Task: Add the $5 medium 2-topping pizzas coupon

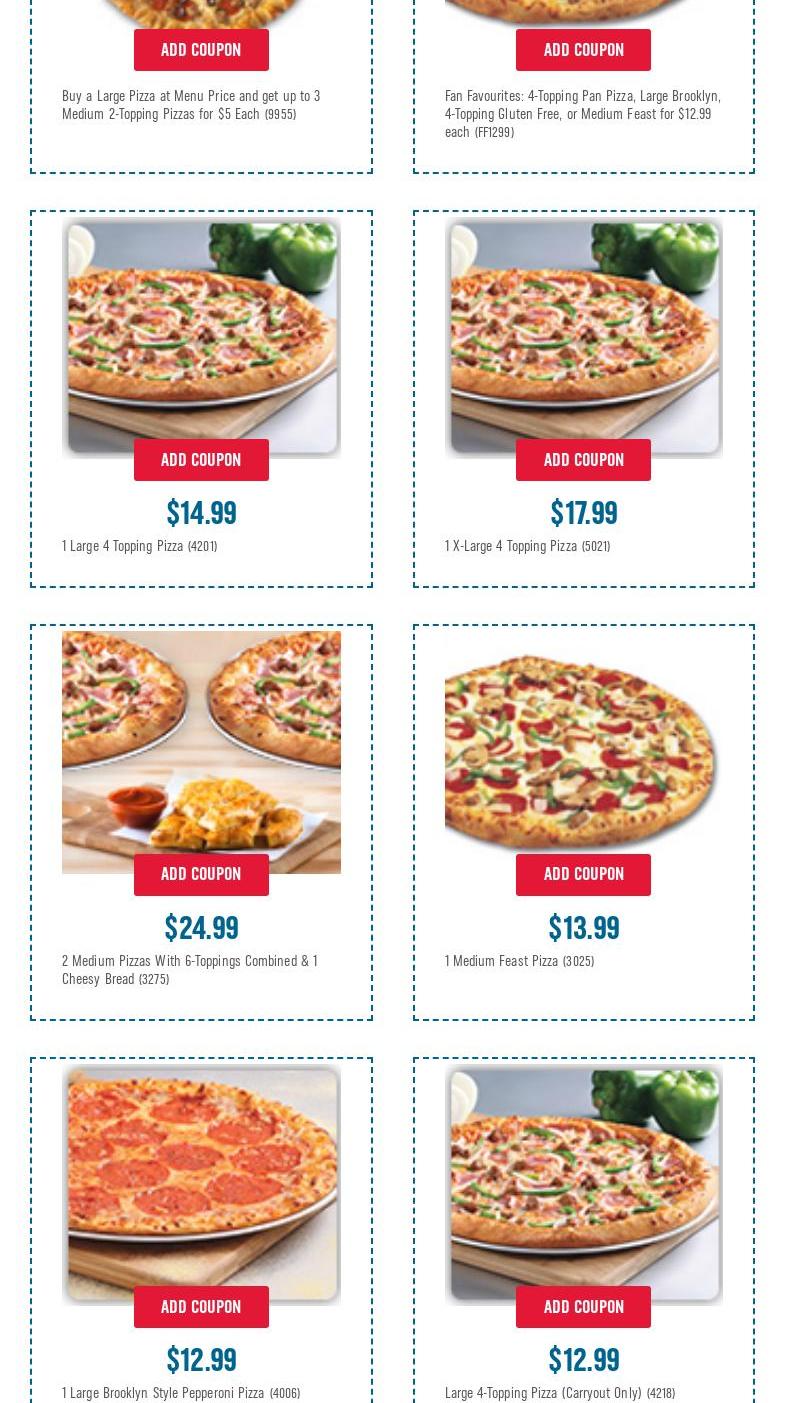Action: click(x=201, y=50)
